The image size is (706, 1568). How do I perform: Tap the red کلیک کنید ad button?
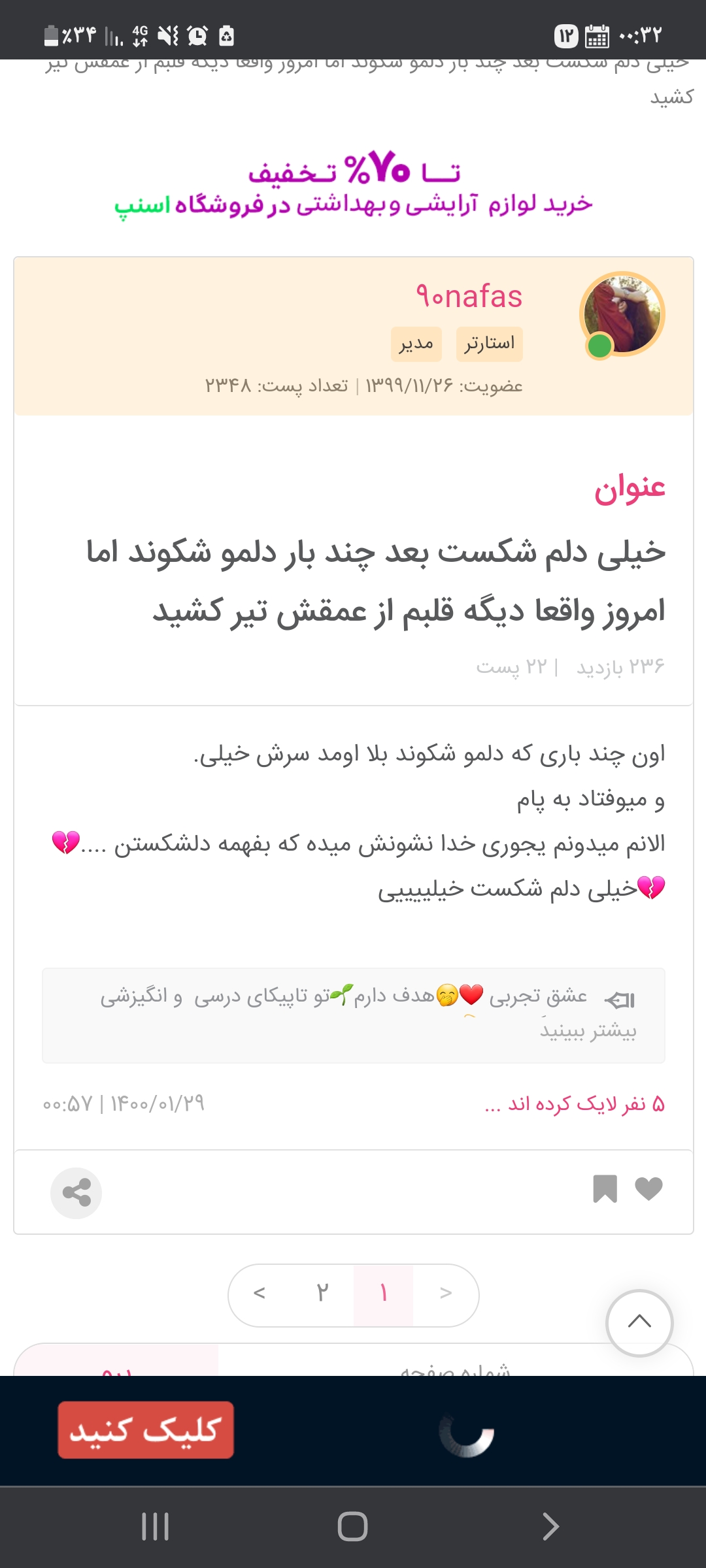[x=146, y=1430]
